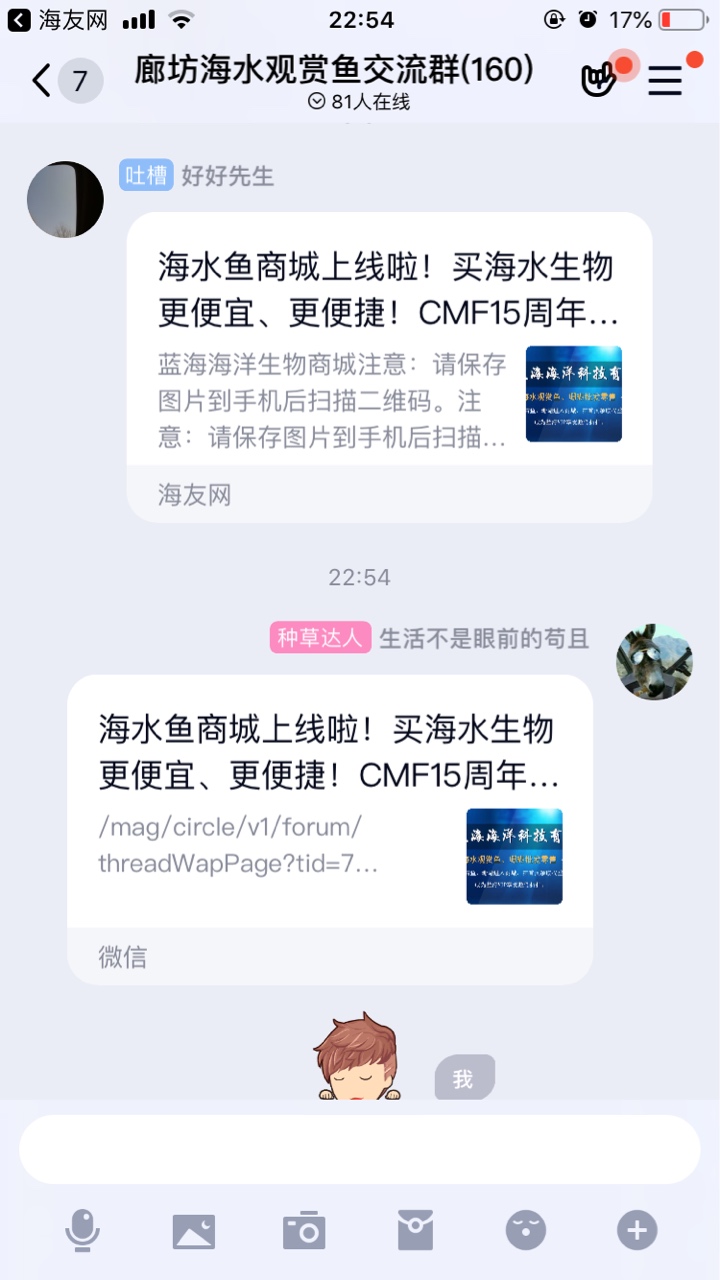The height and width of the screenshot is (1280, 720).
Task: Tap the hand gesture icon in the header
Action: (599, 80)
